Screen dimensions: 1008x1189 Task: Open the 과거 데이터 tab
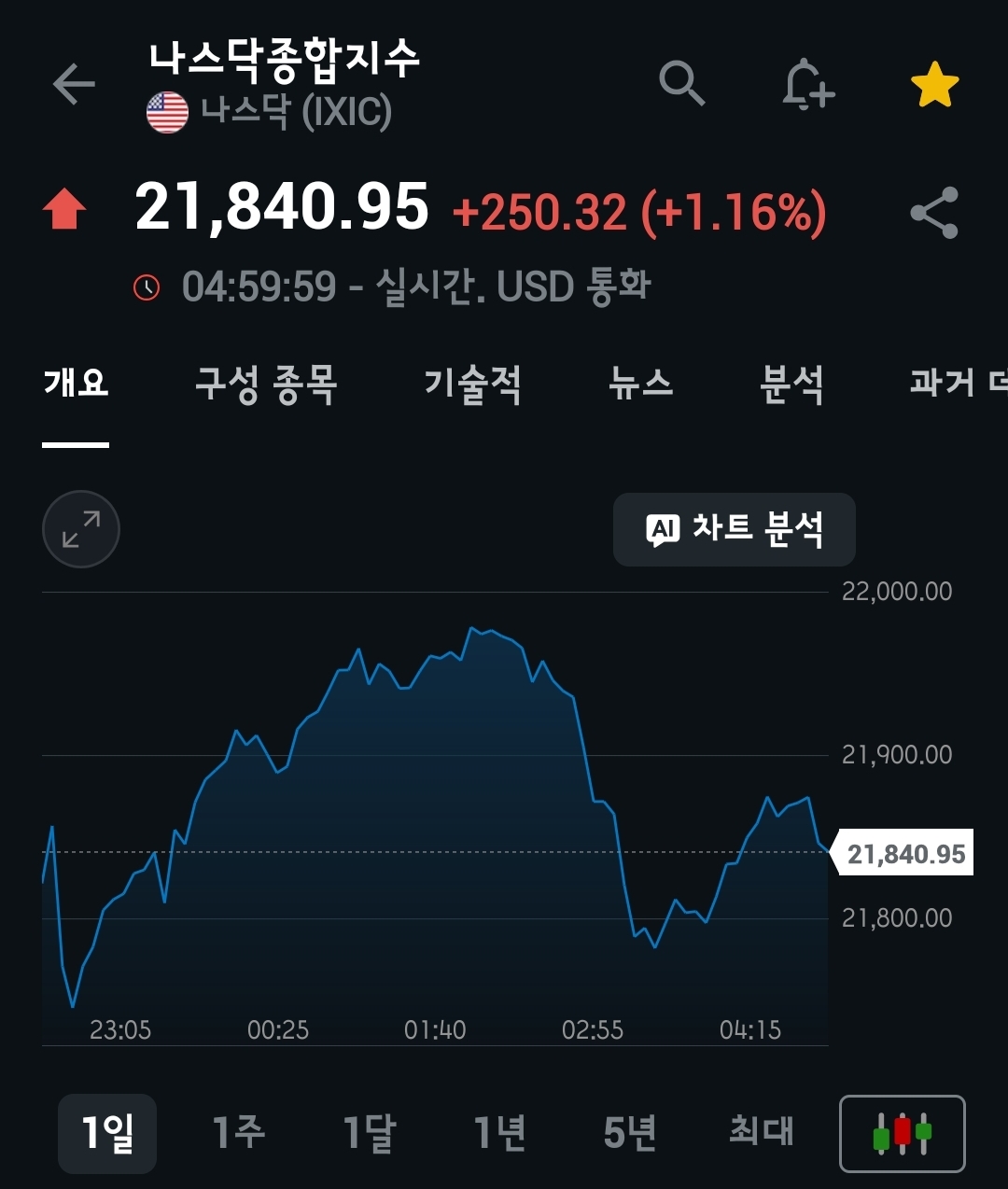point(957,384)
